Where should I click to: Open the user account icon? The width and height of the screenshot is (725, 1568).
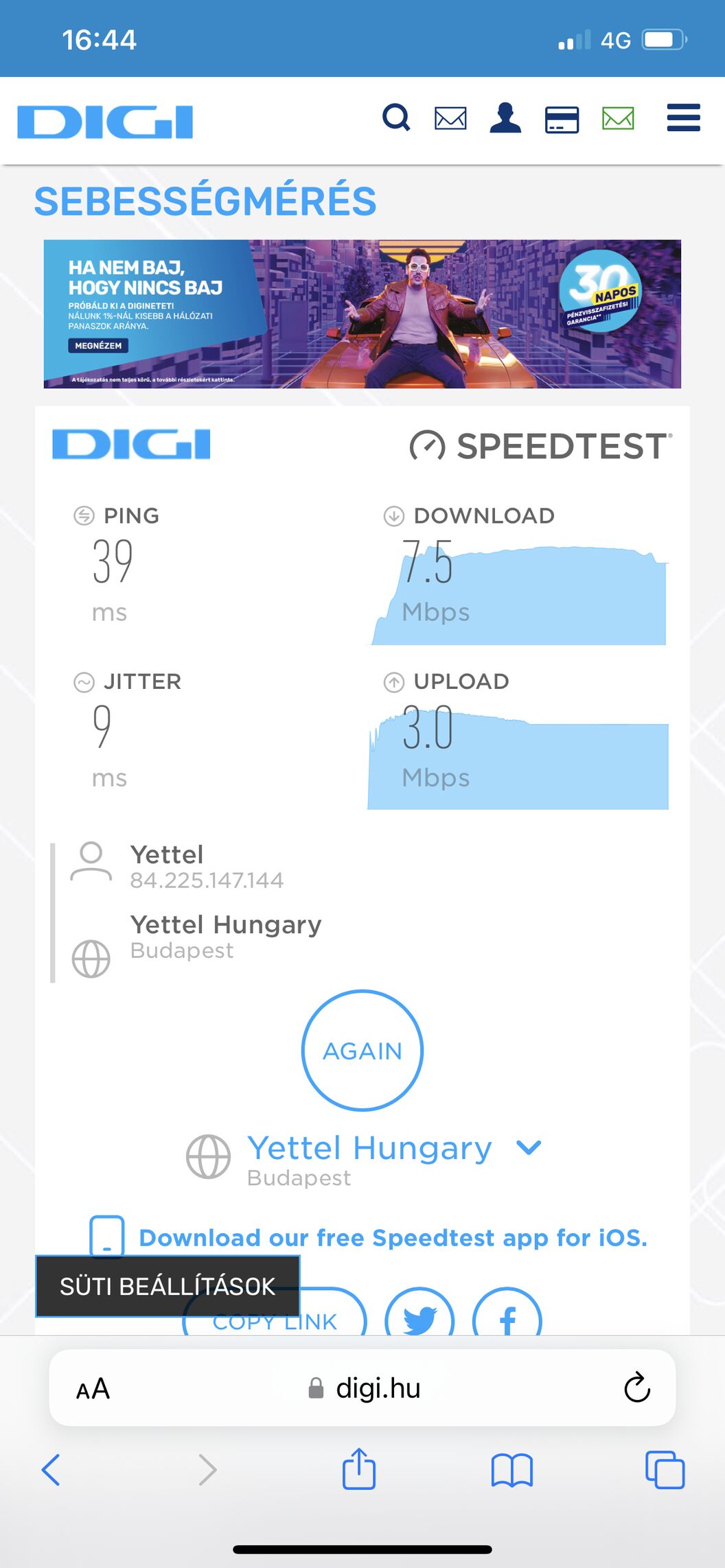pos(505,118)
